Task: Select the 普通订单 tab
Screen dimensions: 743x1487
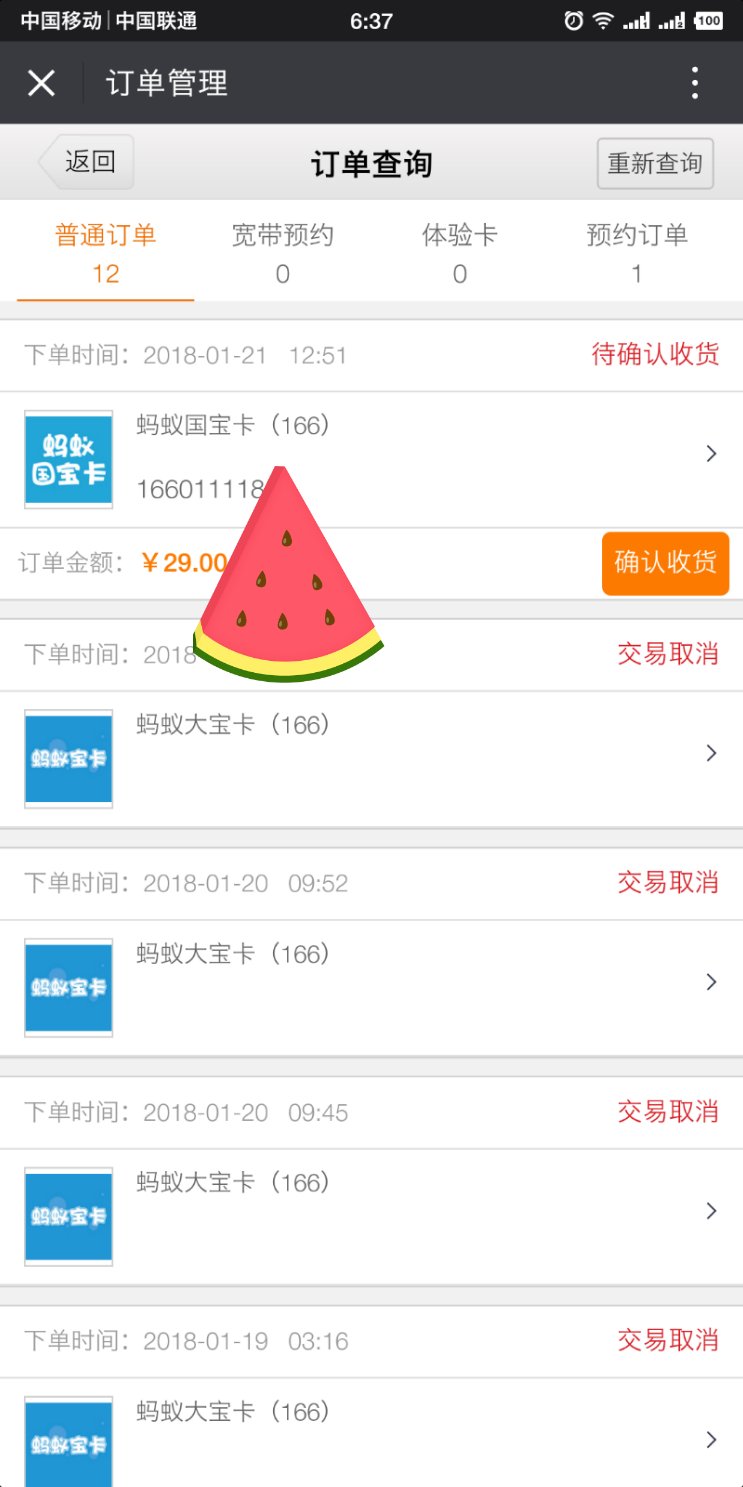Action: pyautogui.click(x=105, y=253)
